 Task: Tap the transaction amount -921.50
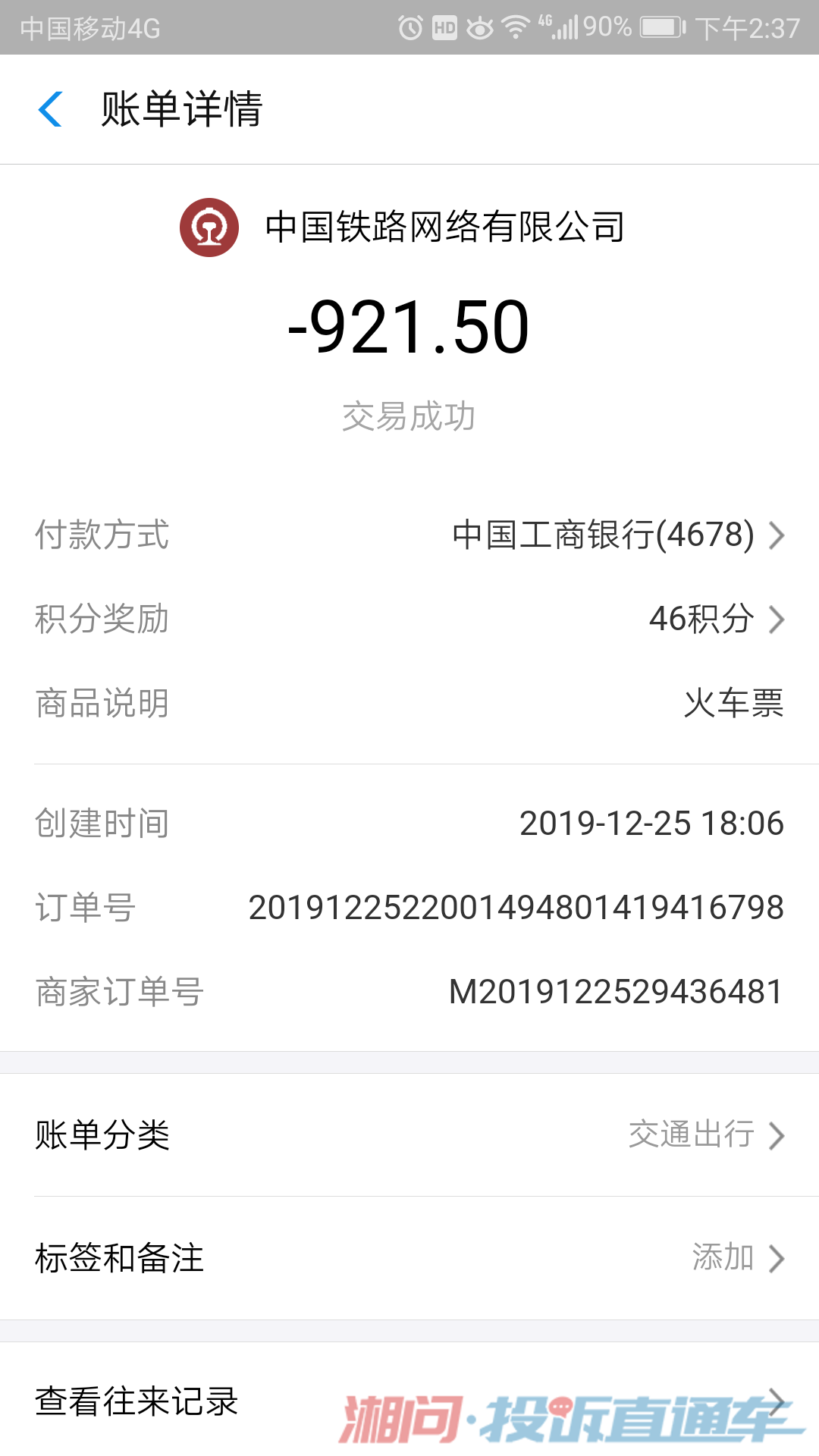tap(409, 328)
